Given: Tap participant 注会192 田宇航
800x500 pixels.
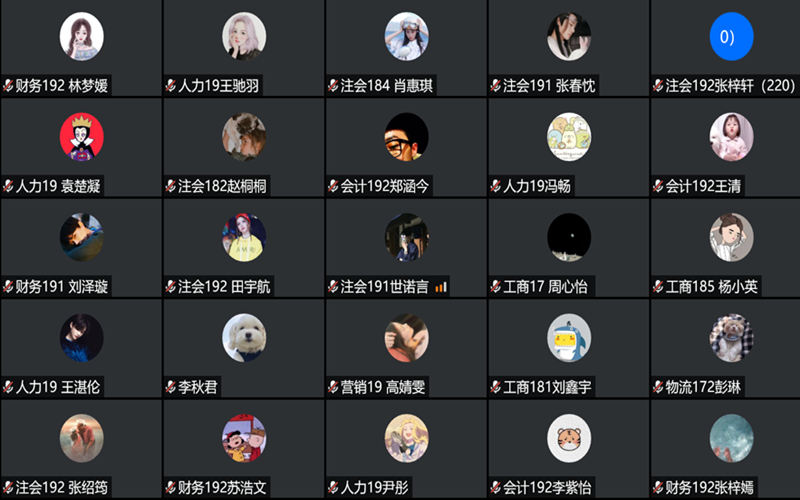Looking at the screenshot, I should (243, 248).
